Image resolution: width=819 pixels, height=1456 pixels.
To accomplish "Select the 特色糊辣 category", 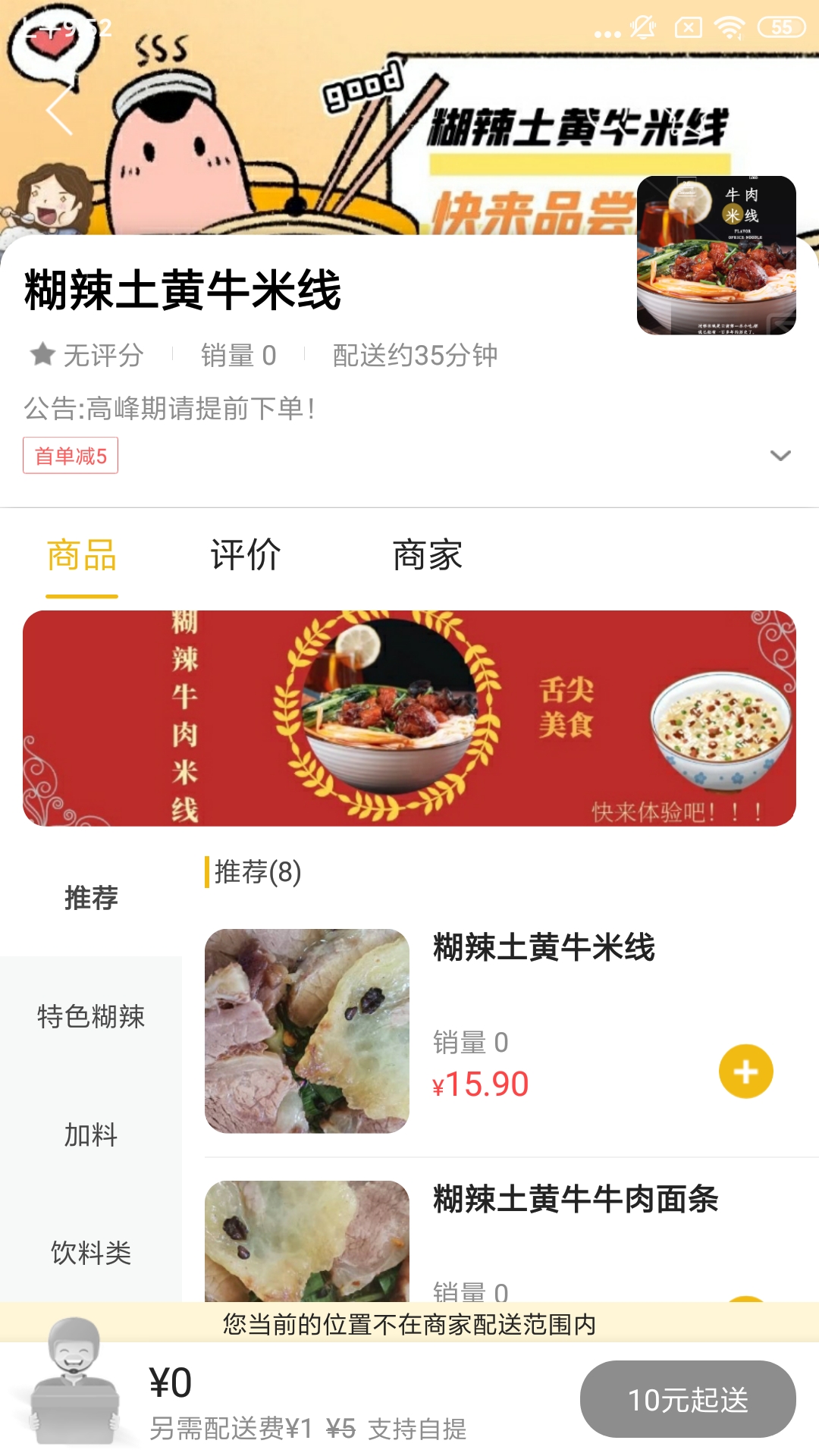I will (91, 1016).
